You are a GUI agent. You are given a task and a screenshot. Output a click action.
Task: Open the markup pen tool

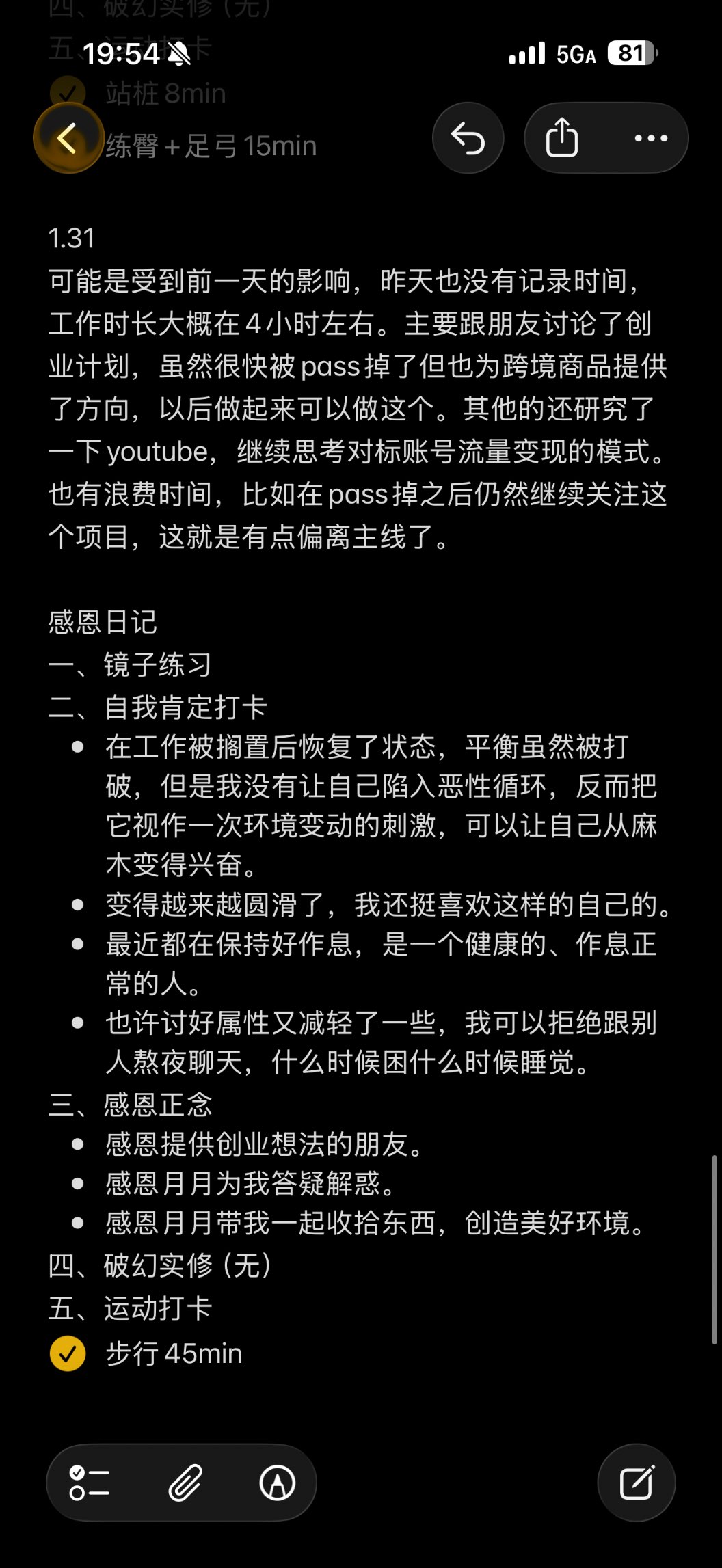[x=277, y=1483]
